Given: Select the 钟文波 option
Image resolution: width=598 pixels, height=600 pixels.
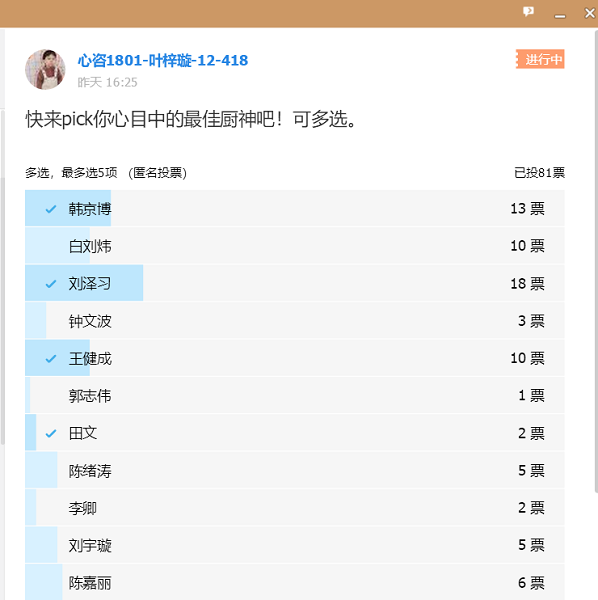Looking at the screenshot, I should pyautogui.click(x=295, y=321).
